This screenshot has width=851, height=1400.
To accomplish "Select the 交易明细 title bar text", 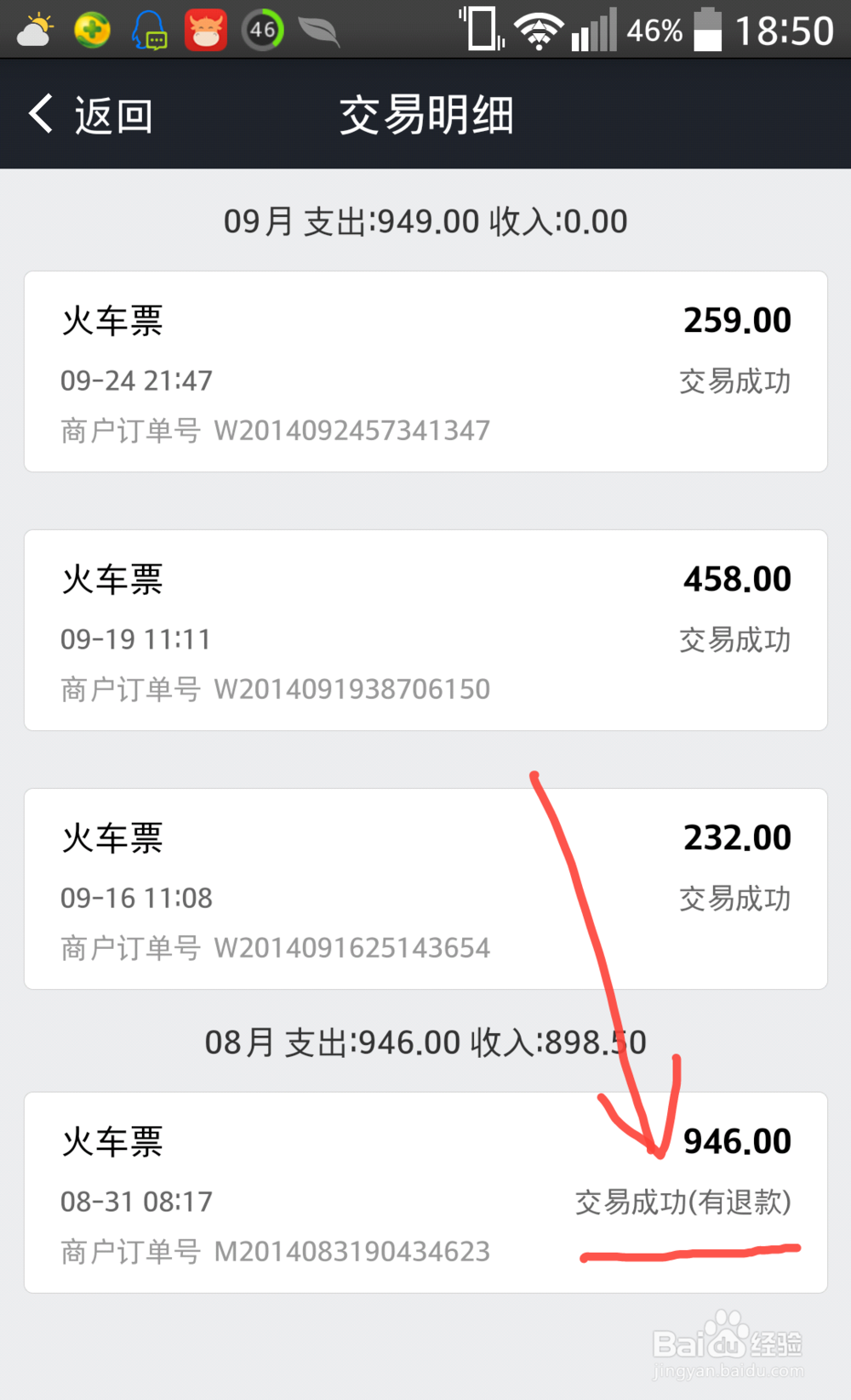I will pyautogui.click(x=426, y=116).
